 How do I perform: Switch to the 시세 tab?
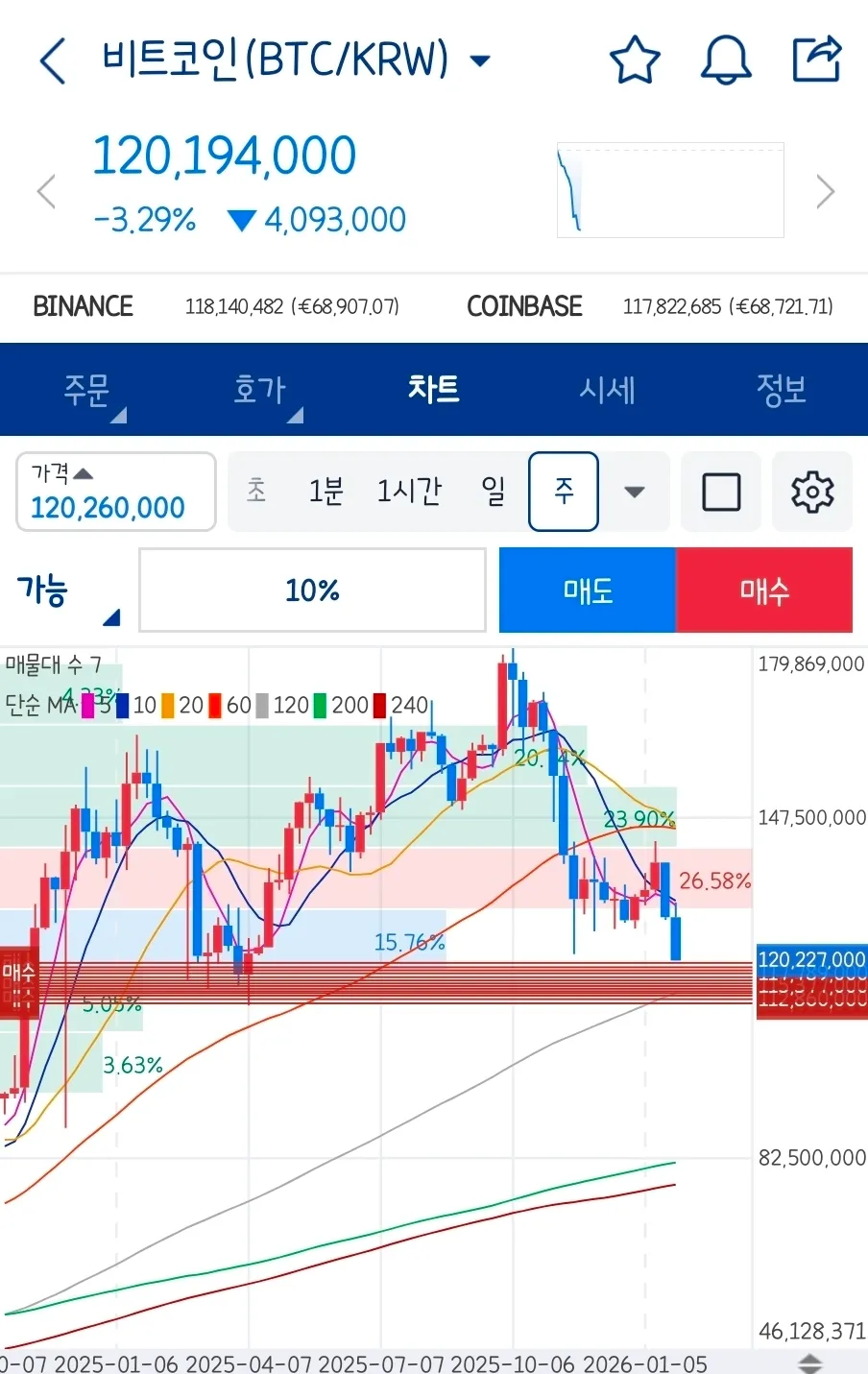pos(607,390)
